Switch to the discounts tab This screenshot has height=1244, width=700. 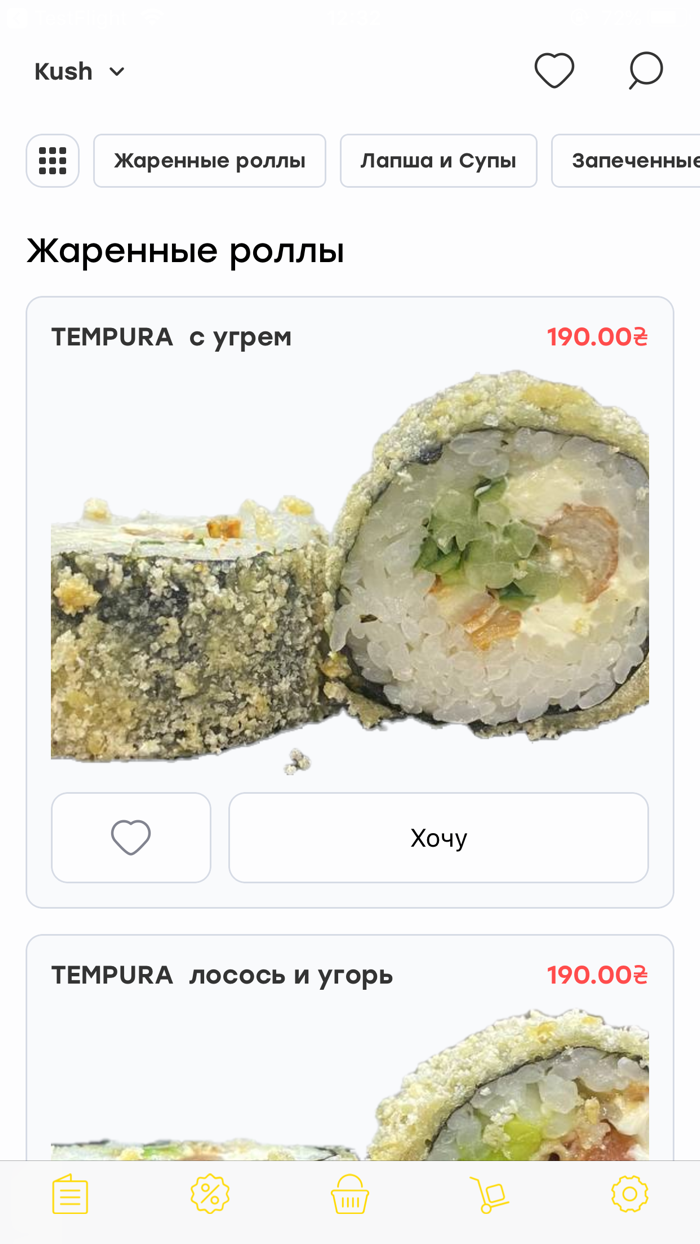210,1194
